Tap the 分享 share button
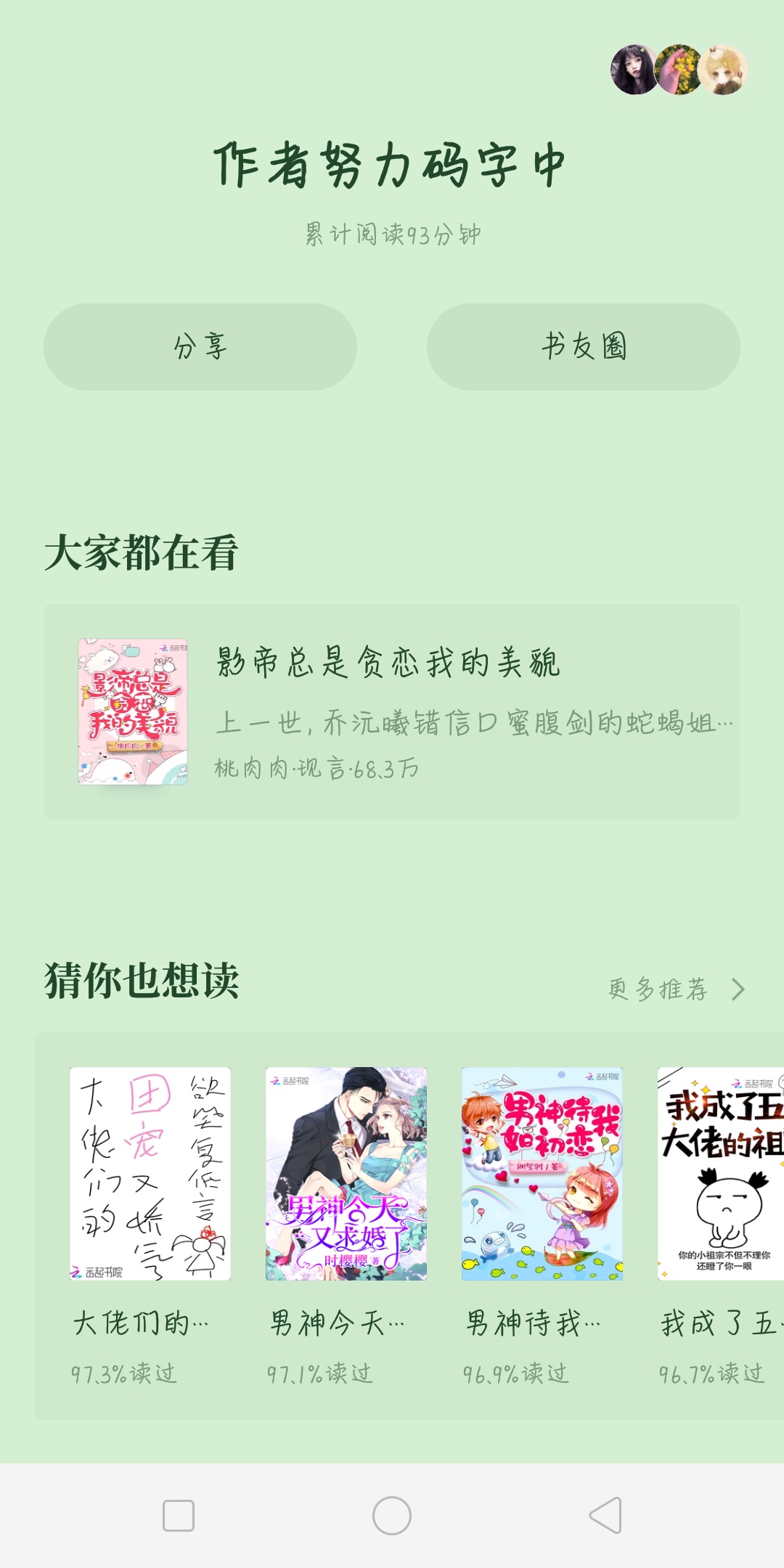This screenshot has width=784, height=1568. coord(200,346)
